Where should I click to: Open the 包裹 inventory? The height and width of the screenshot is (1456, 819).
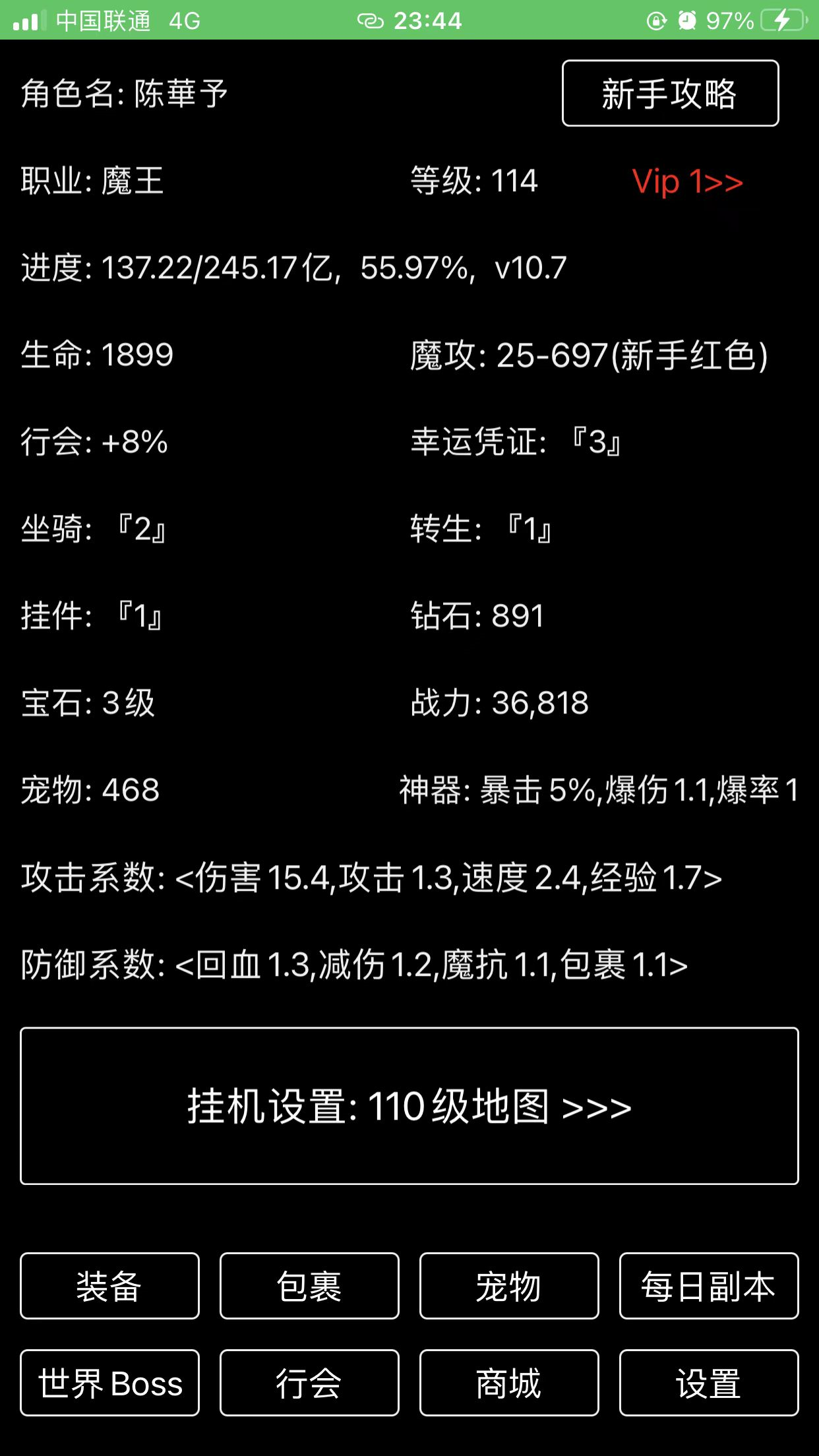click(x=309, y=1286)
